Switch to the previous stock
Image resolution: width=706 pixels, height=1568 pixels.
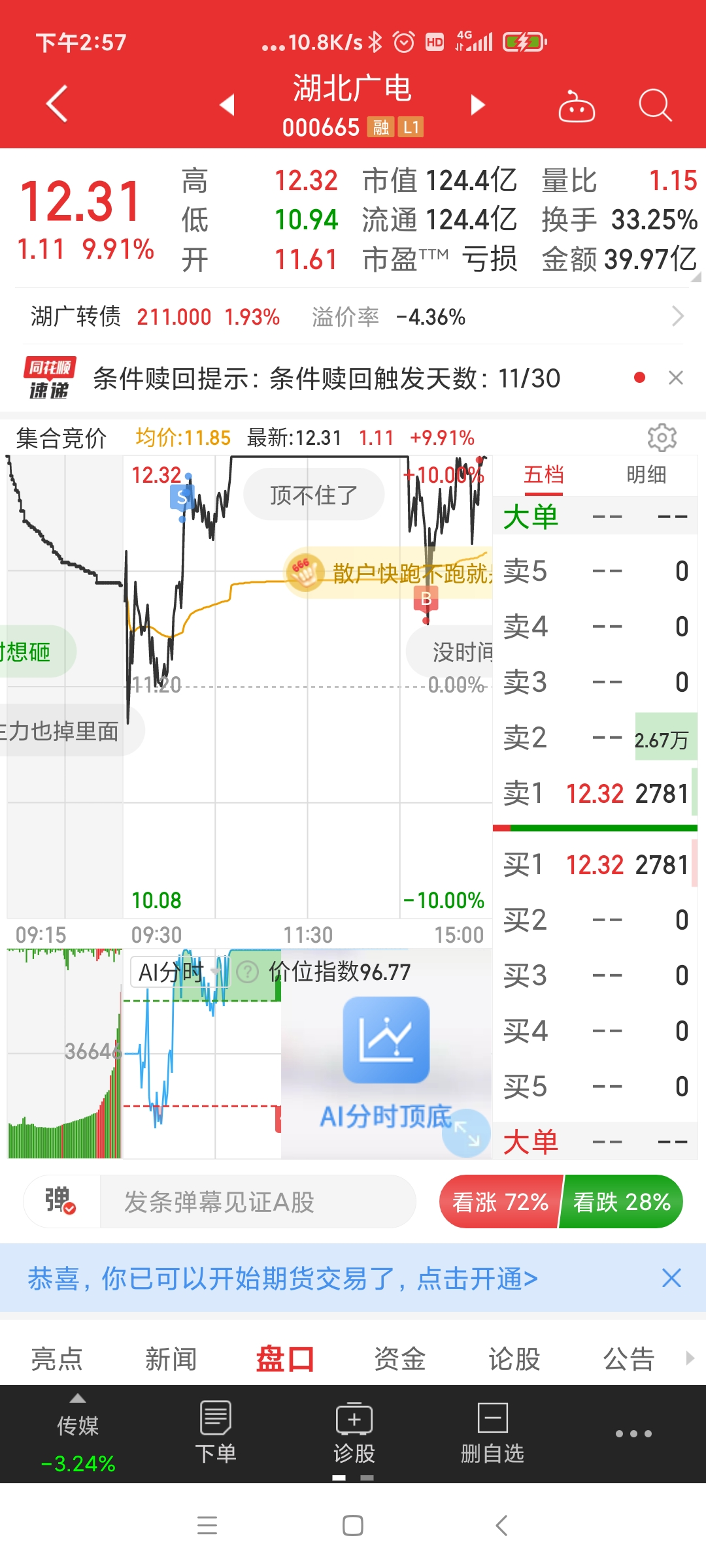[x=227, y=105]
